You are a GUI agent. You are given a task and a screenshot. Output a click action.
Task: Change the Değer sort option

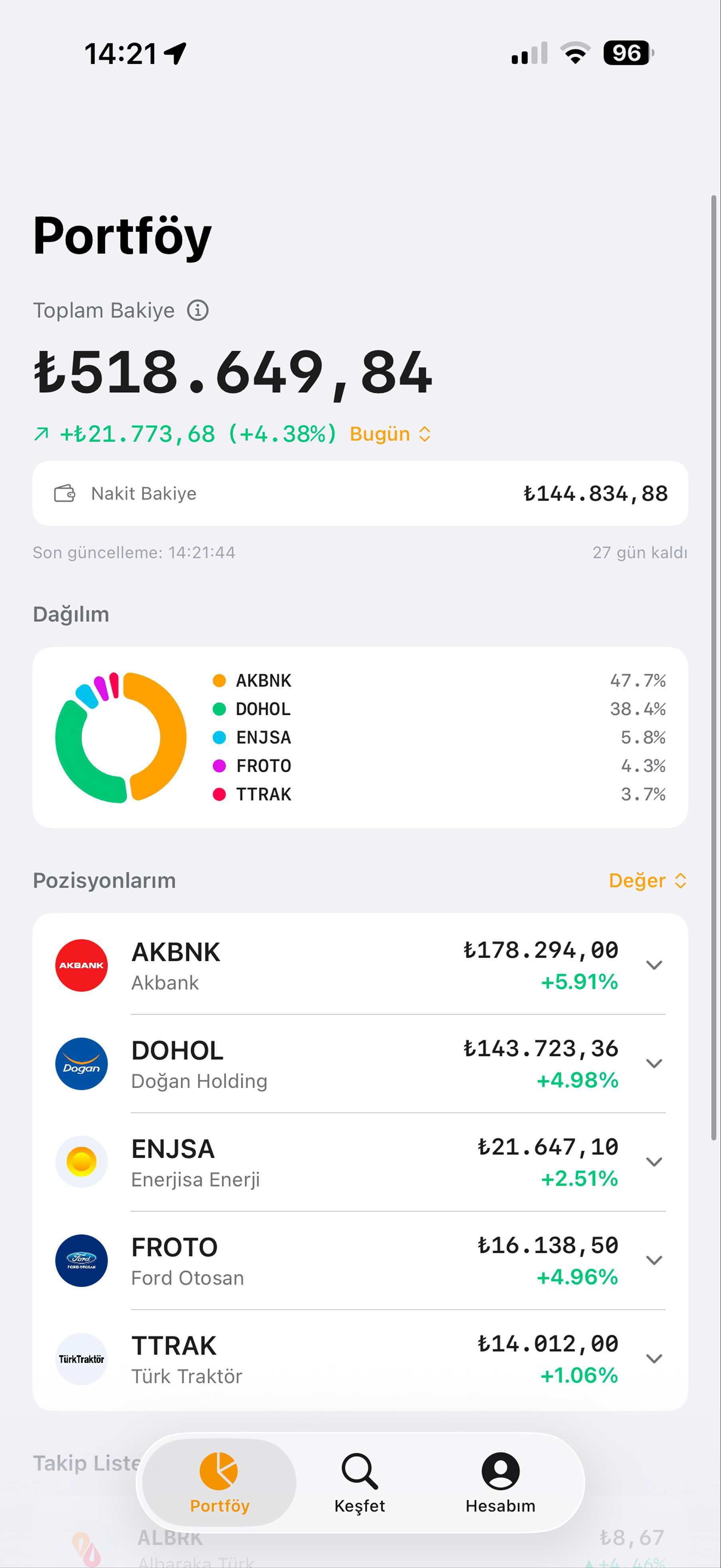coord(647,880)
